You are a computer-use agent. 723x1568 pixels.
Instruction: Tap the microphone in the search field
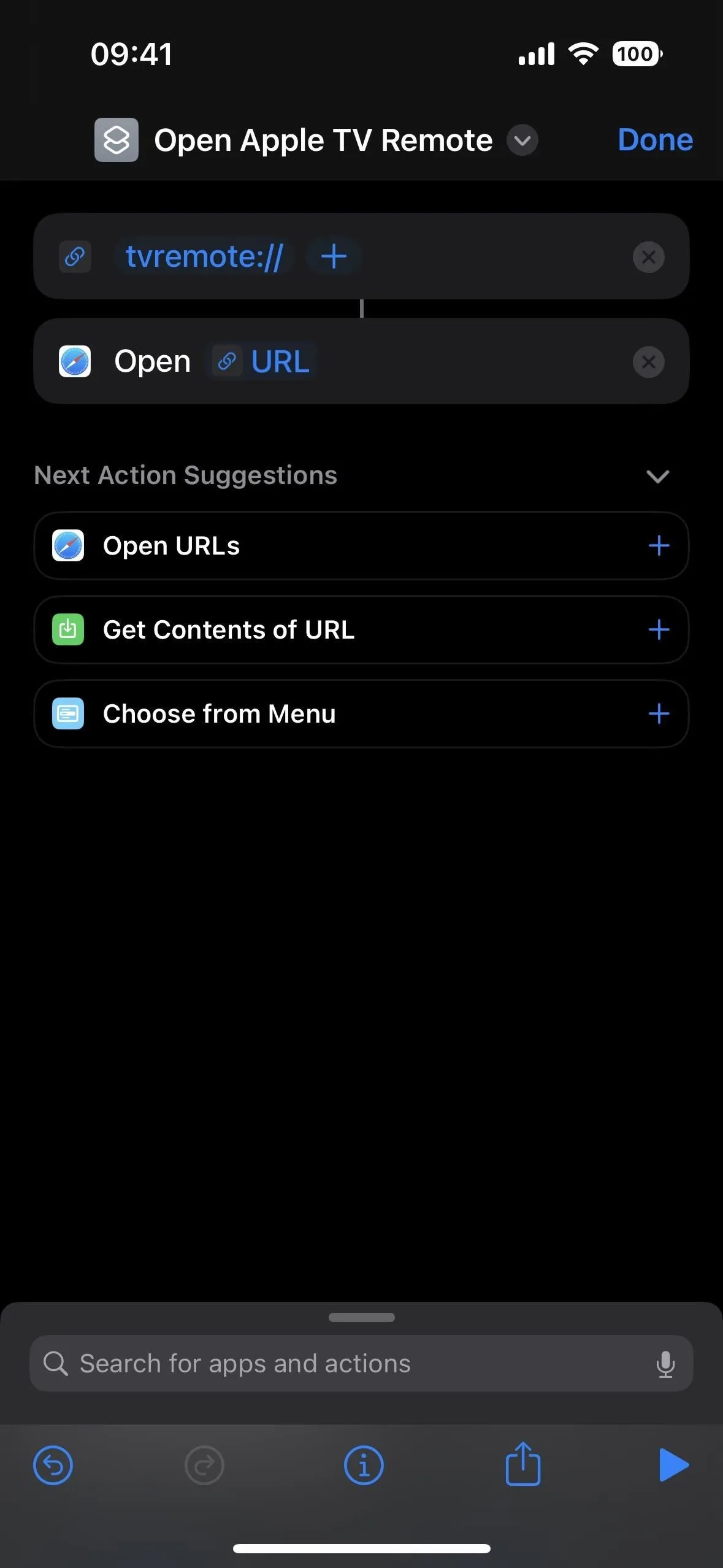pyautogui.click(x=665, y=1364)
